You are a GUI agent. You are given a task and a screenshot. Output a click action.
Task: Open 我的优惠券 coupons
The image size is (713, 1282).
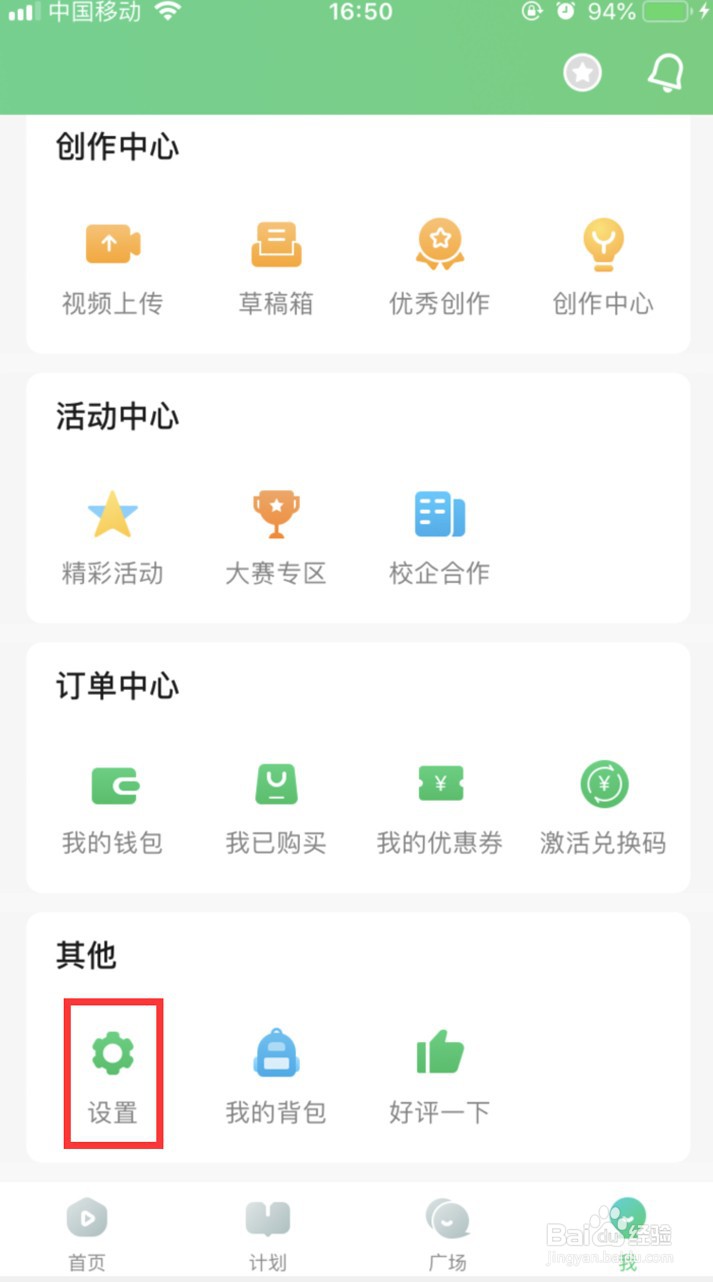point(439,807)
